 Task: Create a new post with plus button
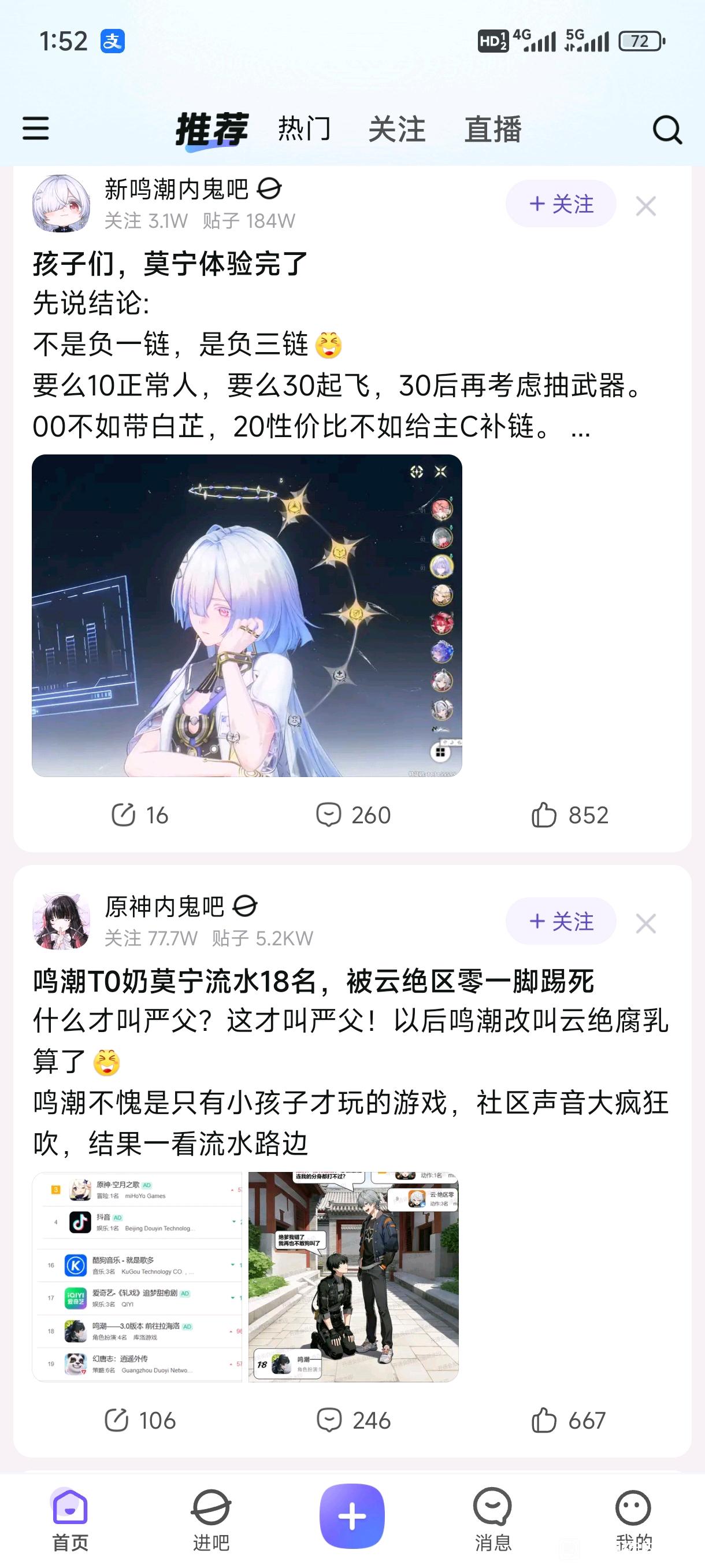coord(352,1515)
